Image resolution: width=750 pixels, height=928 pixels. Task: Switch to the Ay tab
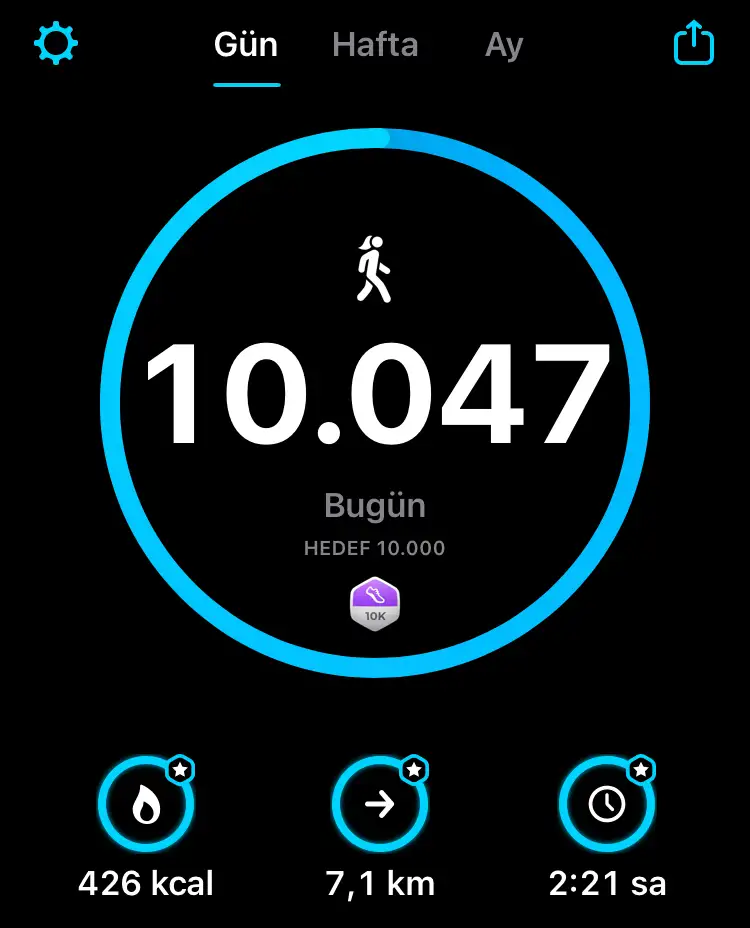(x=504, y=46)
